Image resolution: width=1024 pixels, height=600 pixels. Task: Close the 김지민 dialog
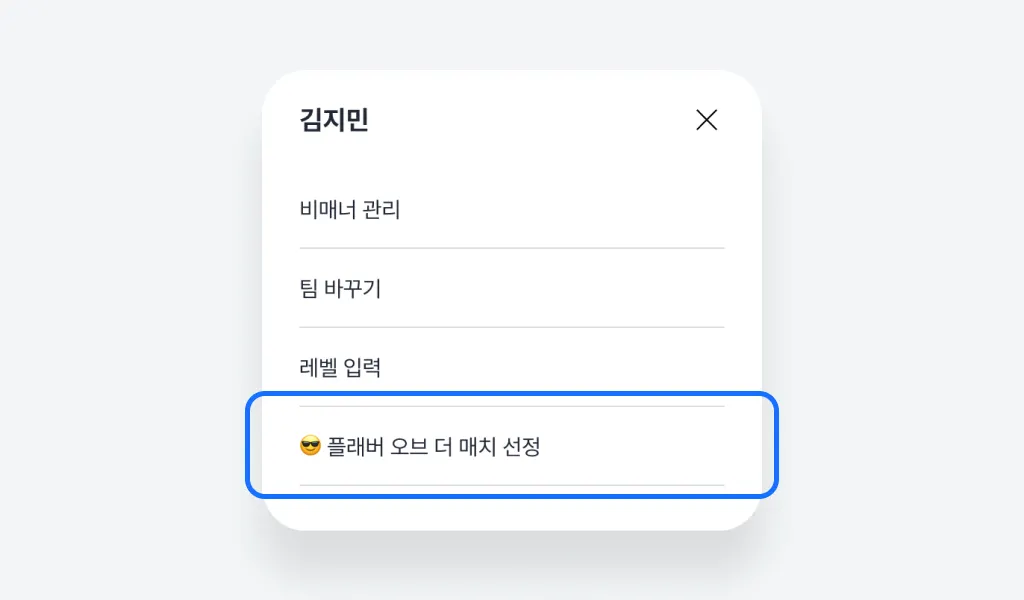point(706,121)
